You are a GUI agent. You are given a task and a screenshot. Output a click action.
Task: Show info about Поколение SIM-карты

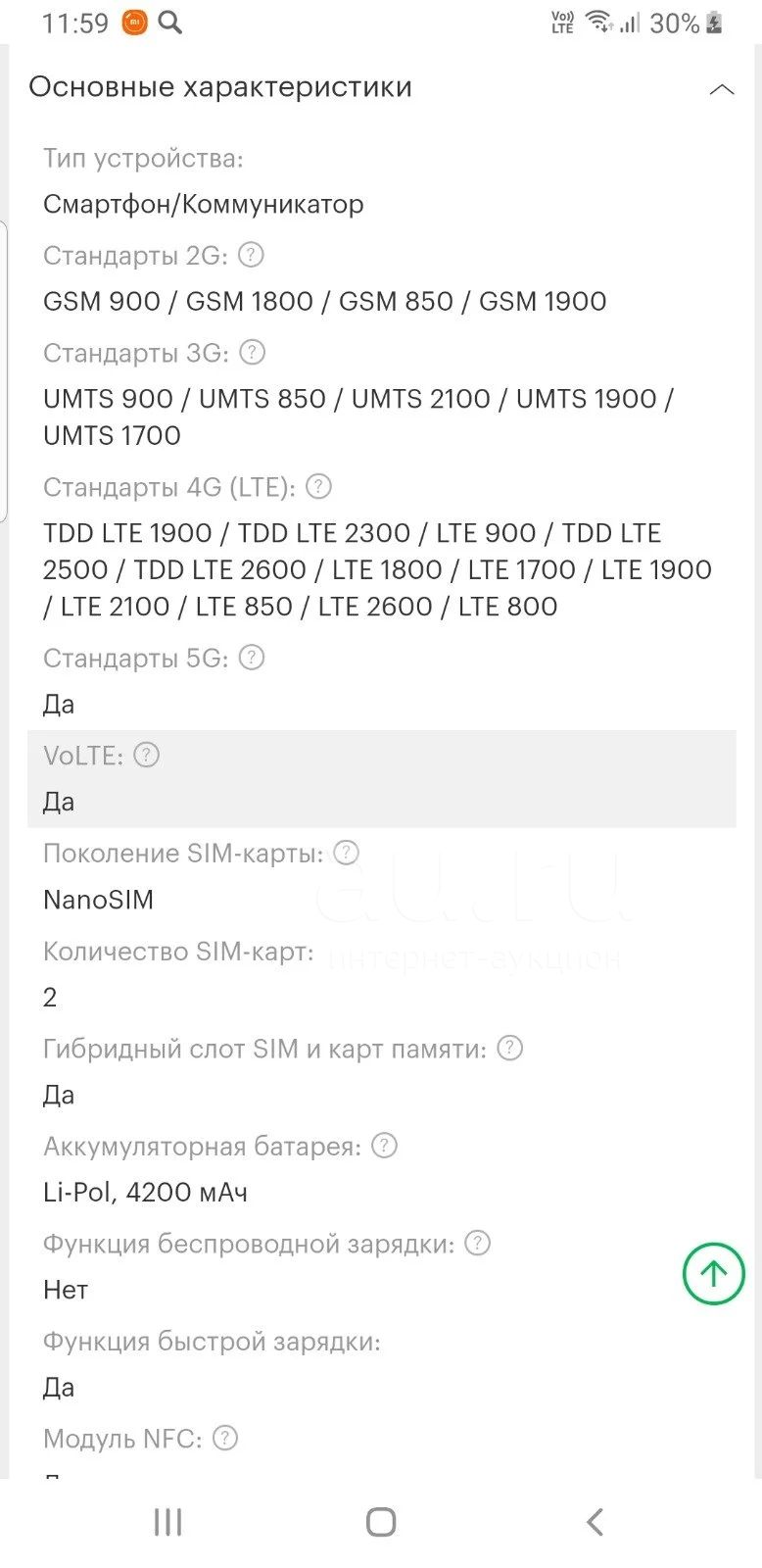point(346,853)
